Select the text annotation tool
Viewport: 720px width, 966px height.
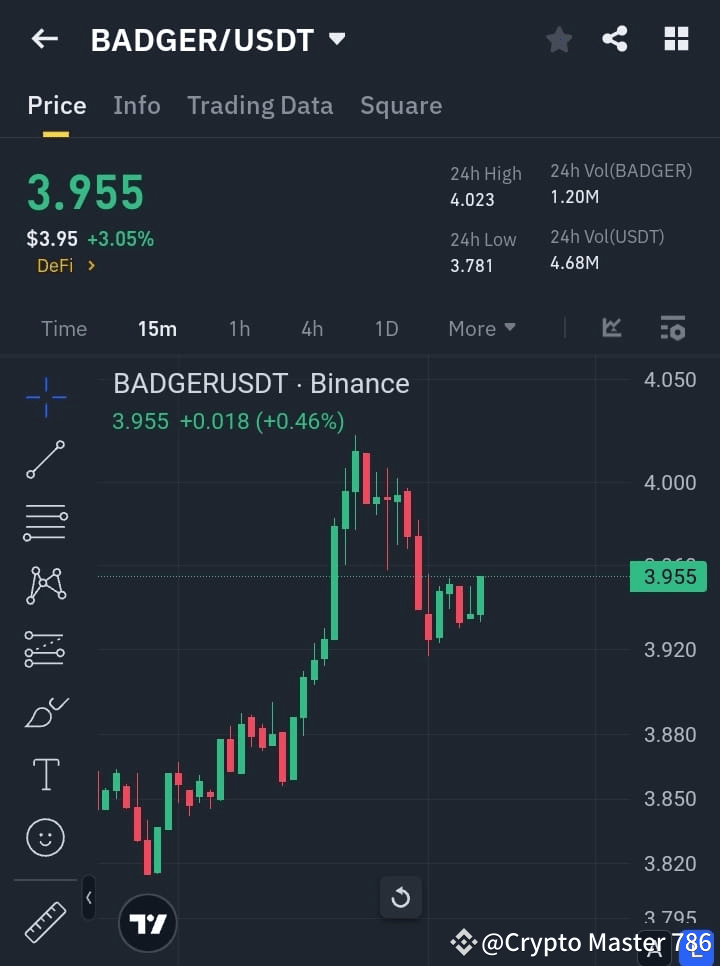pos(45,774)
